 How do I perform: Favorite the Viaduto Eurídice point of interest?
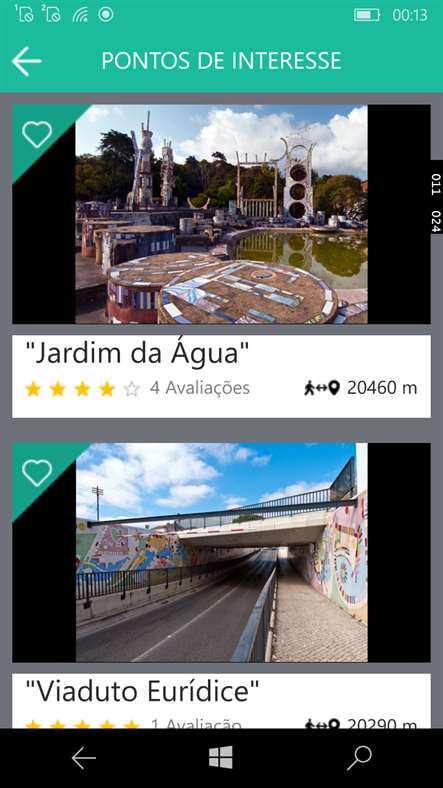(x=37, y=473)
